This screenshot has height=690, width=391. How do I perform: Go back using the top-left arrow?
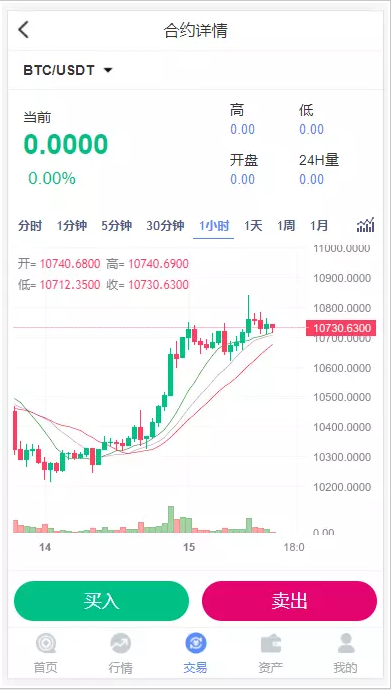[x=23, y=30]
